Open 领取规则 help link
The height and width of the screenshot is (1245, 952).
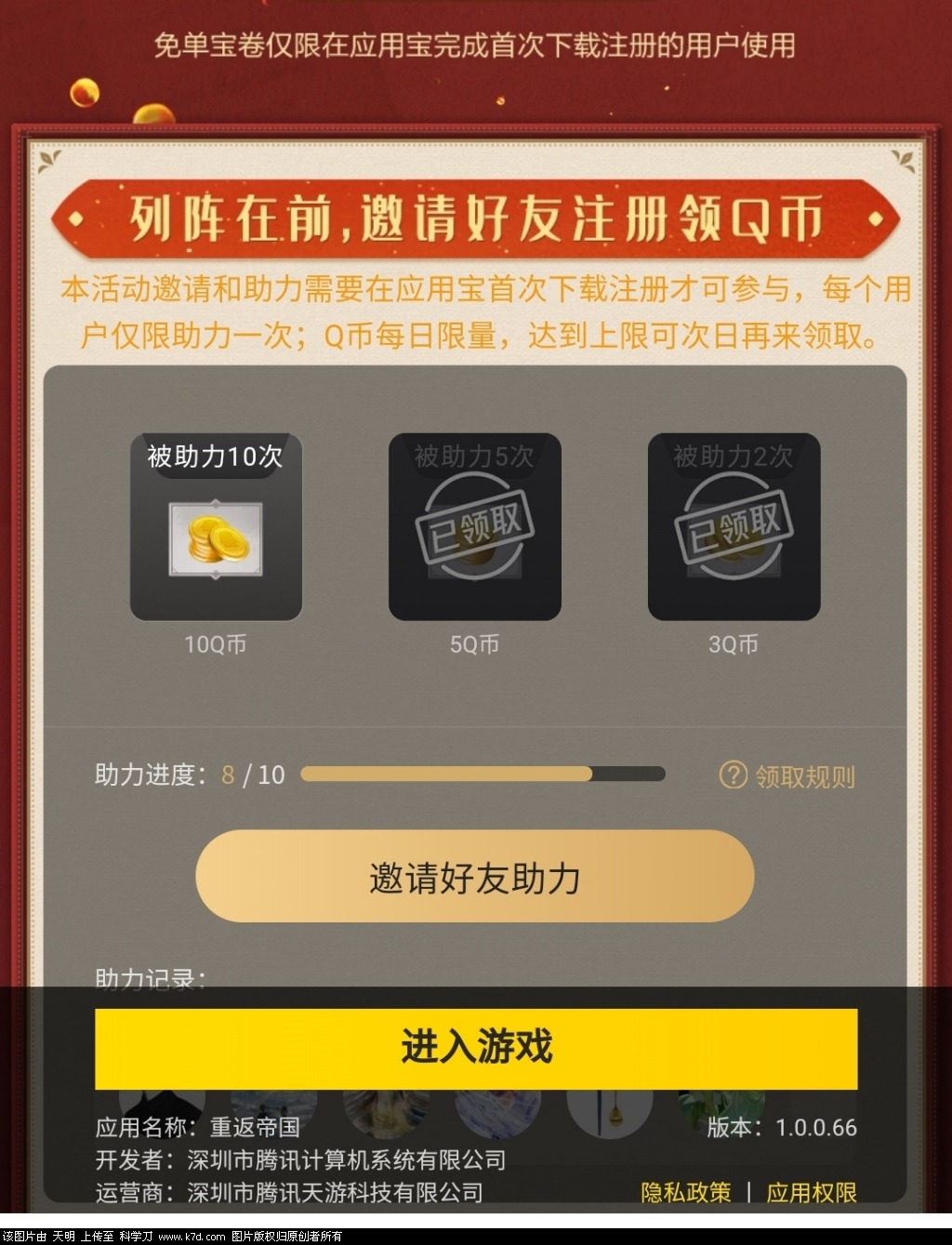pos(787,775)
